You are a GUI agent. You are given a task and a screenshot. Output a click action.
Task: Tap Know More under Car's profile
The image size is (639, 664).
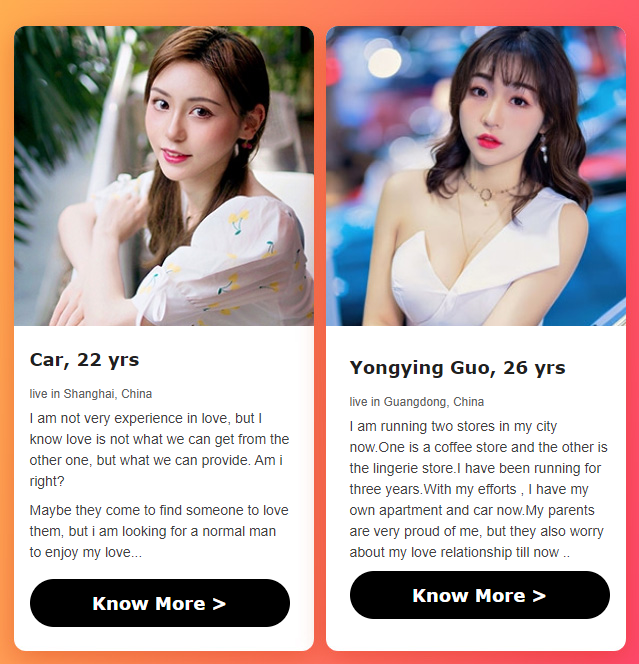coord(160,603)
